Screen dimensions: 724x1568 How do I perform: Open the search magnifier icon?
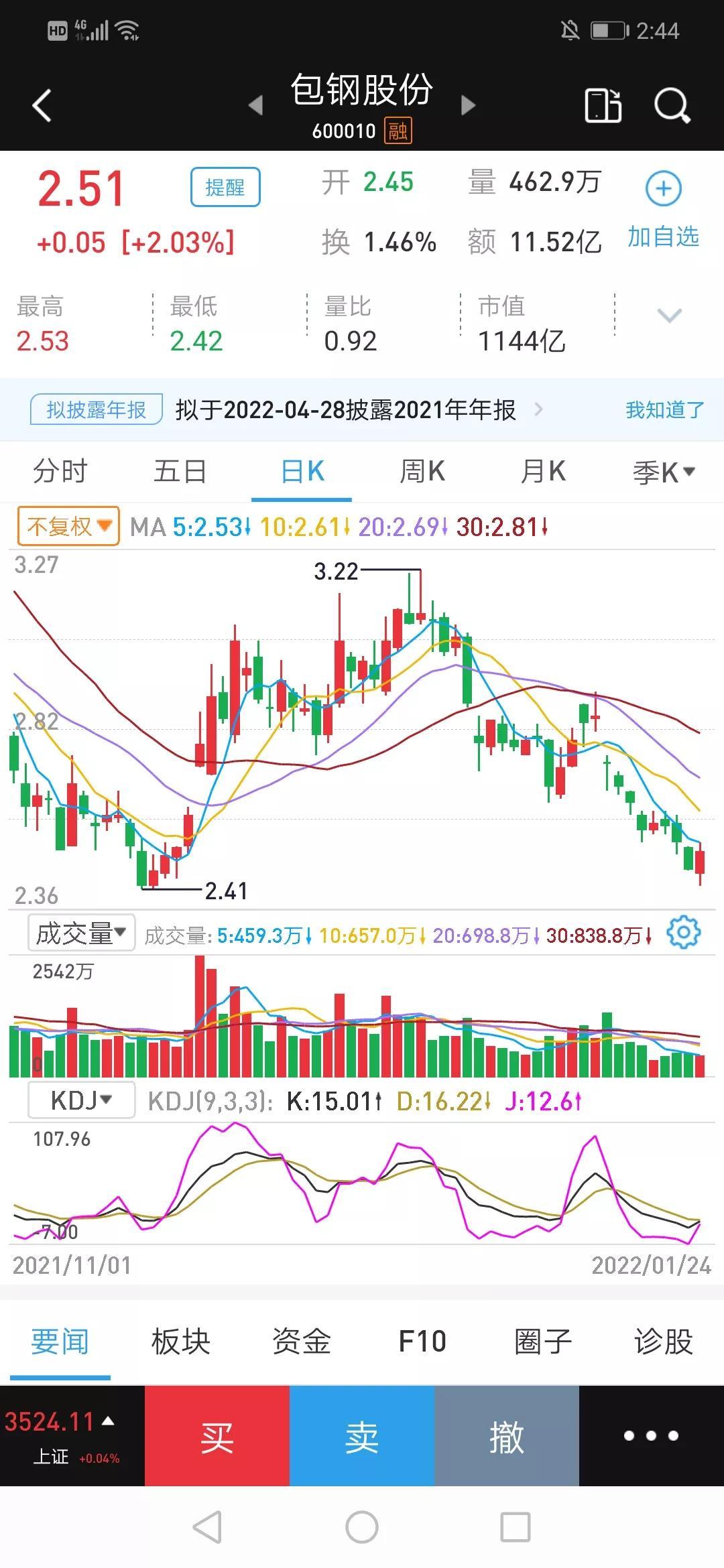(x=672, y=105)
